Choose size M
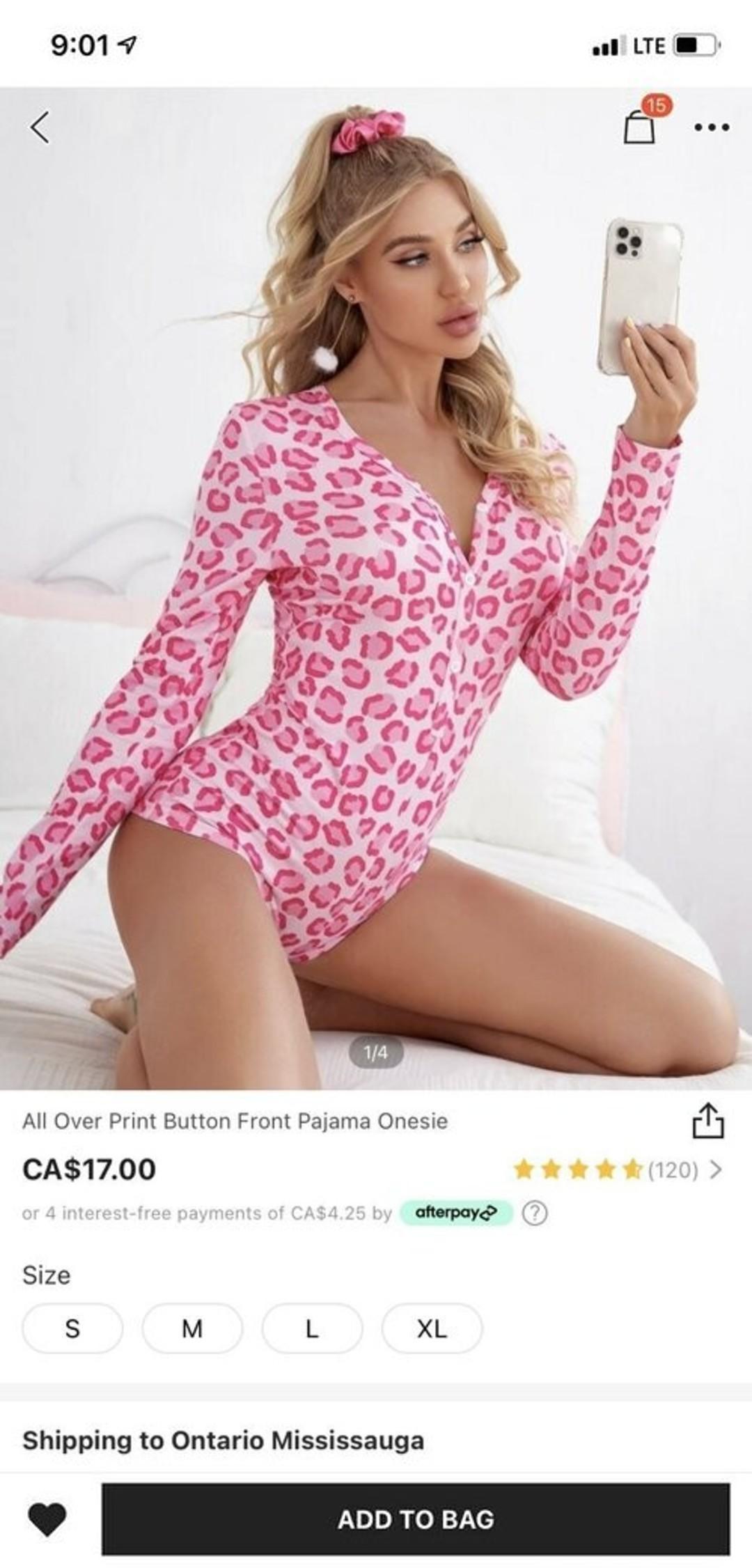752x1568 pixels. click(192, 1328)
